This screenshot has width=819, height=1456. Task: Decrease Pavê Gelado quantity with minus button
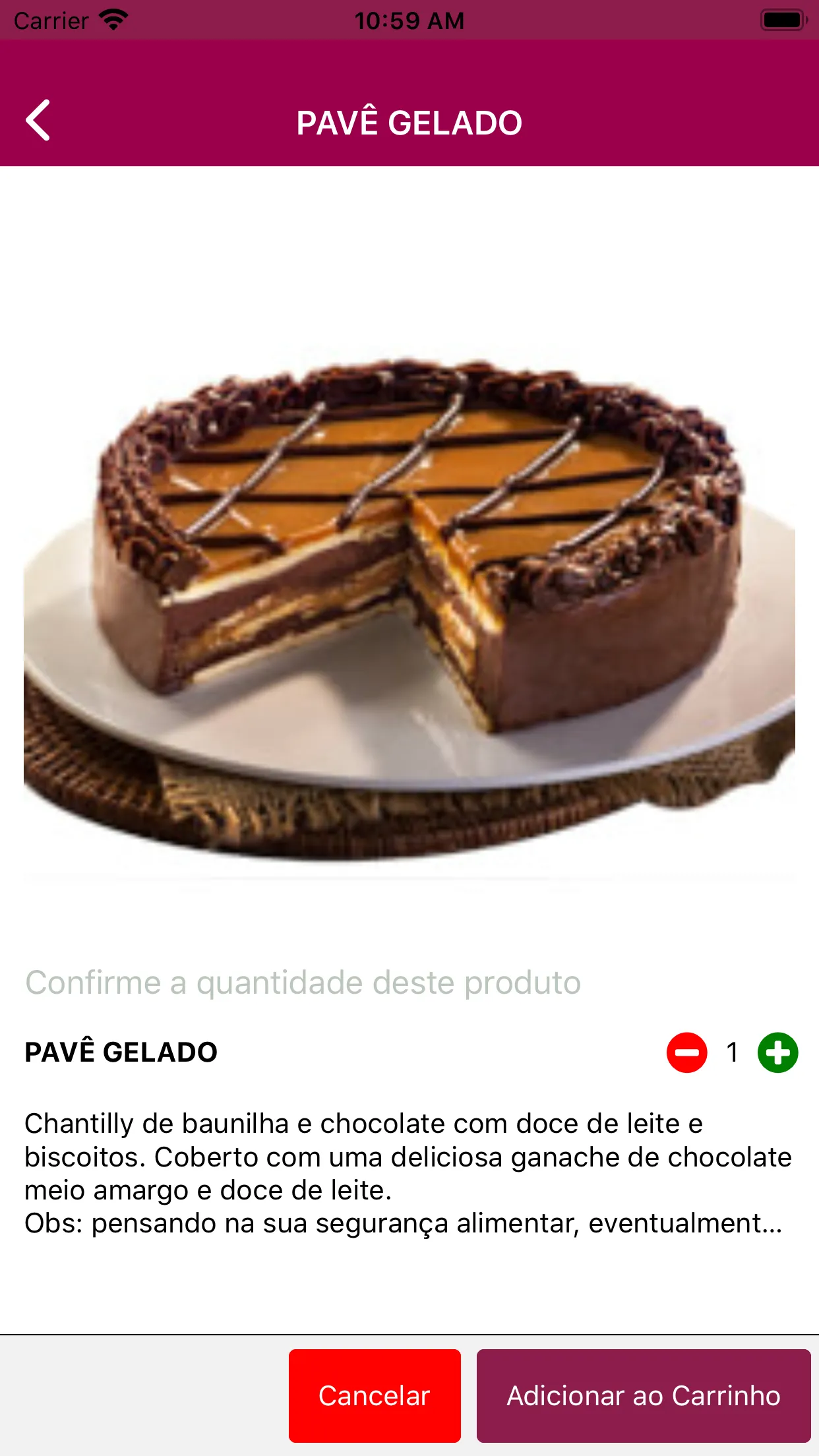686,1052
